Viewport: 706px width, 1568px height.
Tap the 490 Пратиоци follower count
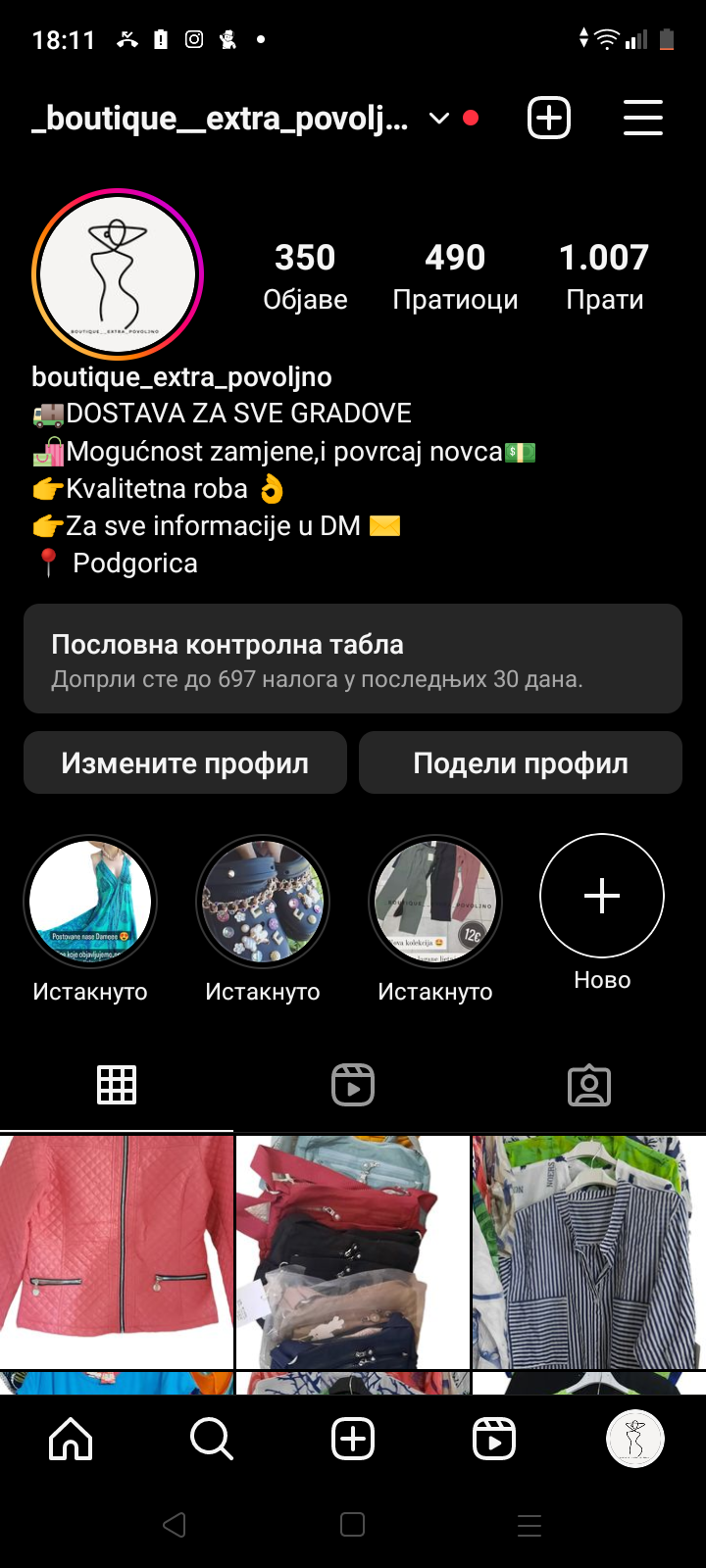[x=455, y=274]
